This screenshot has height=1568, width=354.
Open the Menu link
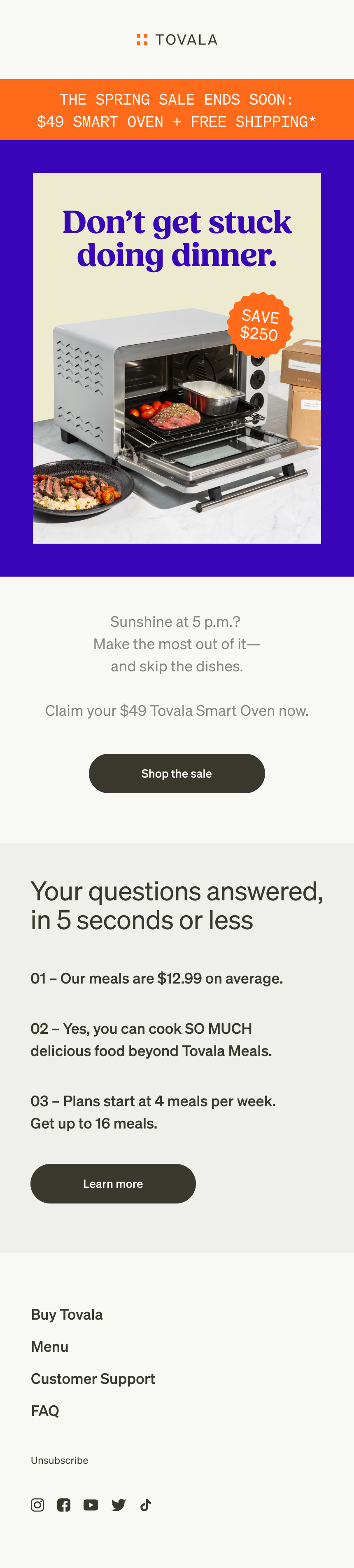coord(50,1346)
